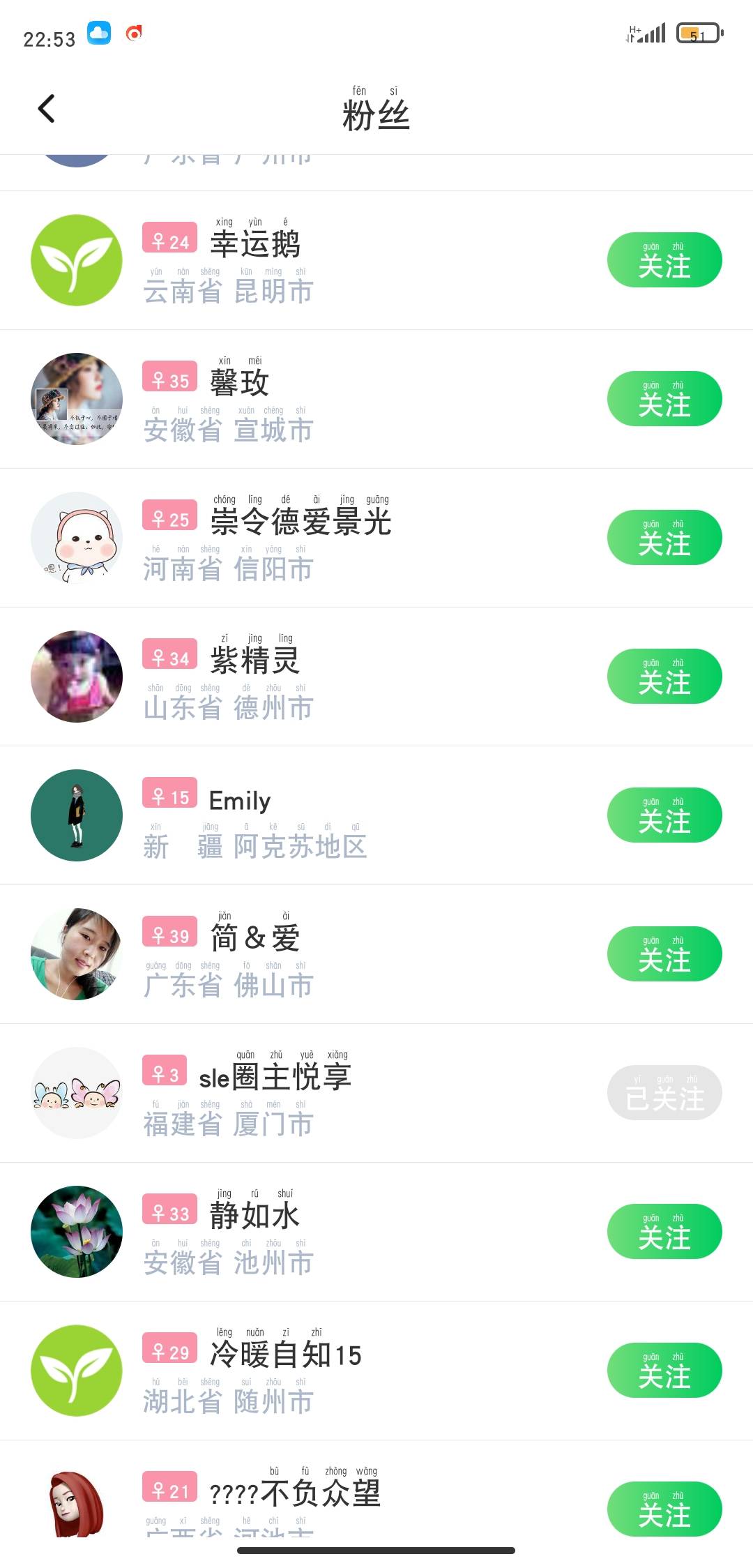The height and width of the screenshot is (1568, 753).
Task: Tap the back arrow at top left
Action: [x=46, y=108]
